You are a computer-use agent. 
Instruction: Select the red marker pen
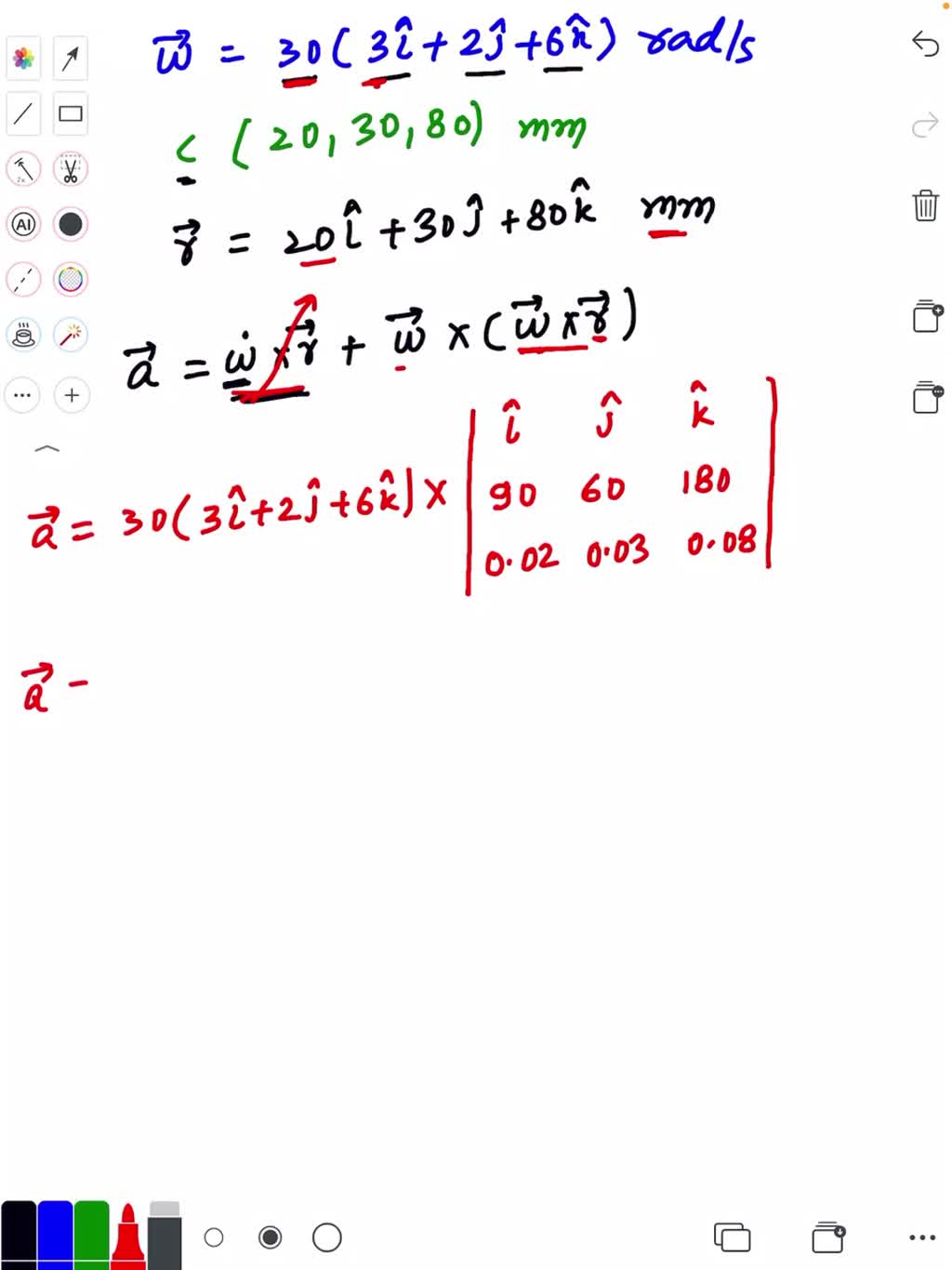[x=128, y=1237]
